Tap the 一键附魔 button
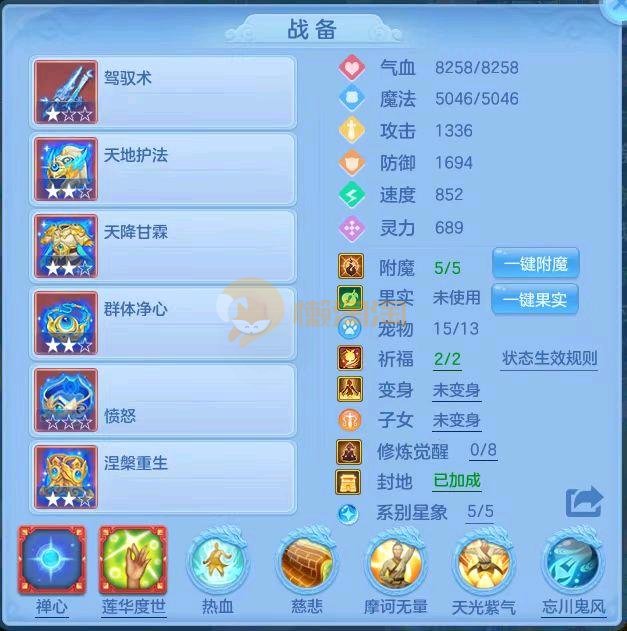This screenshot has height=631, width=627. coord(535,265)
